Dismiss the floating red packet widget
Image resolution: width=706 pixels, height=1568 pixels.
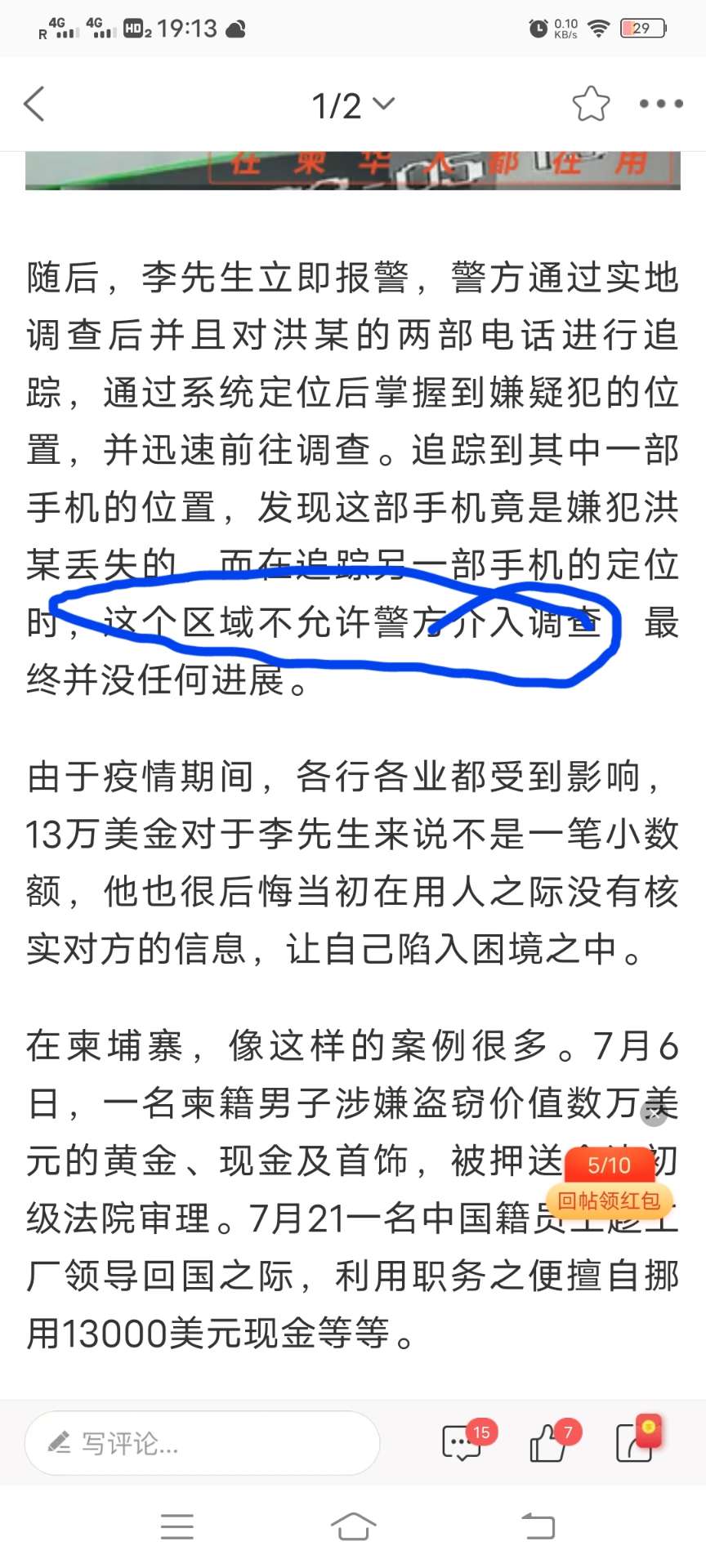click(654, 1113)
